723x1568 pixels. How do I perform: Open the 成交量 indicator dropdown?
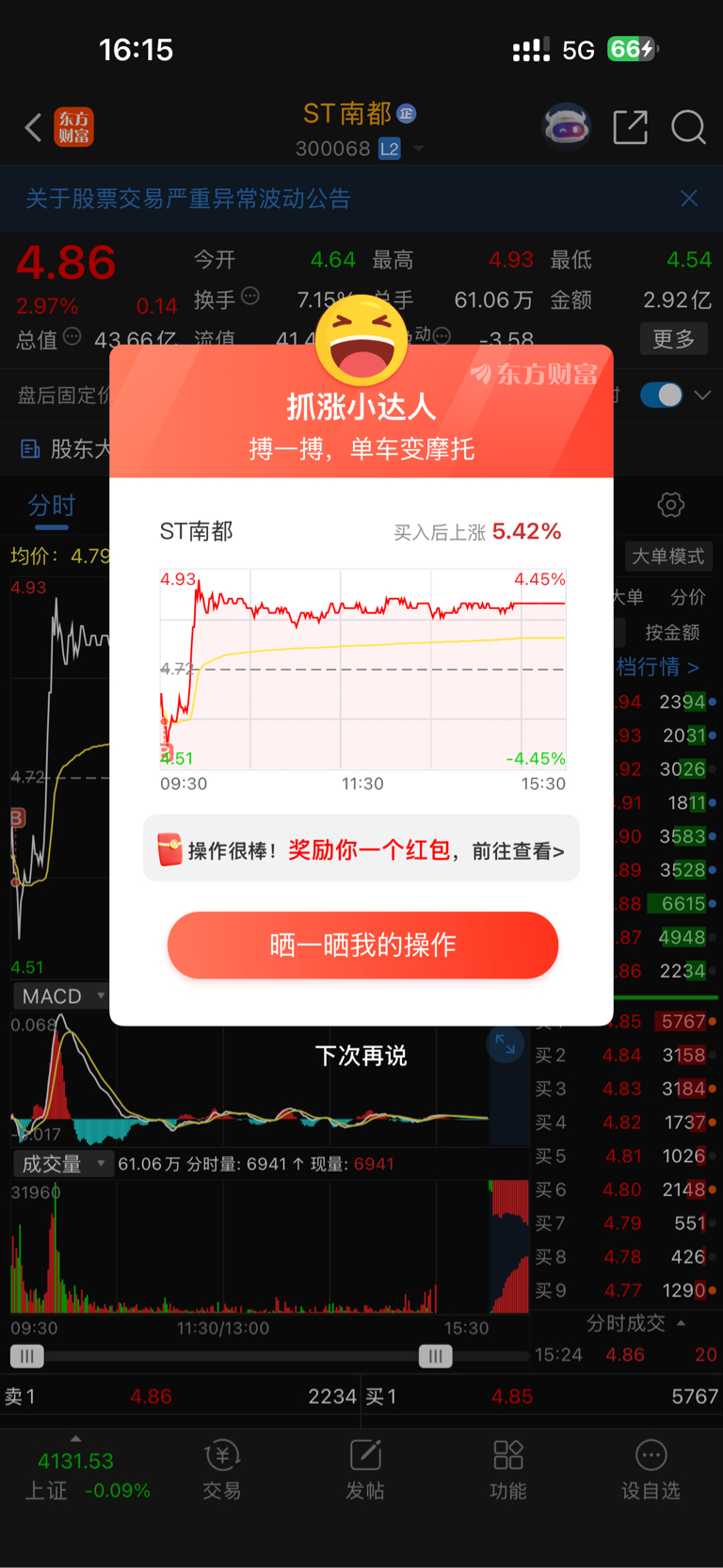click(x=62, y=1164)
